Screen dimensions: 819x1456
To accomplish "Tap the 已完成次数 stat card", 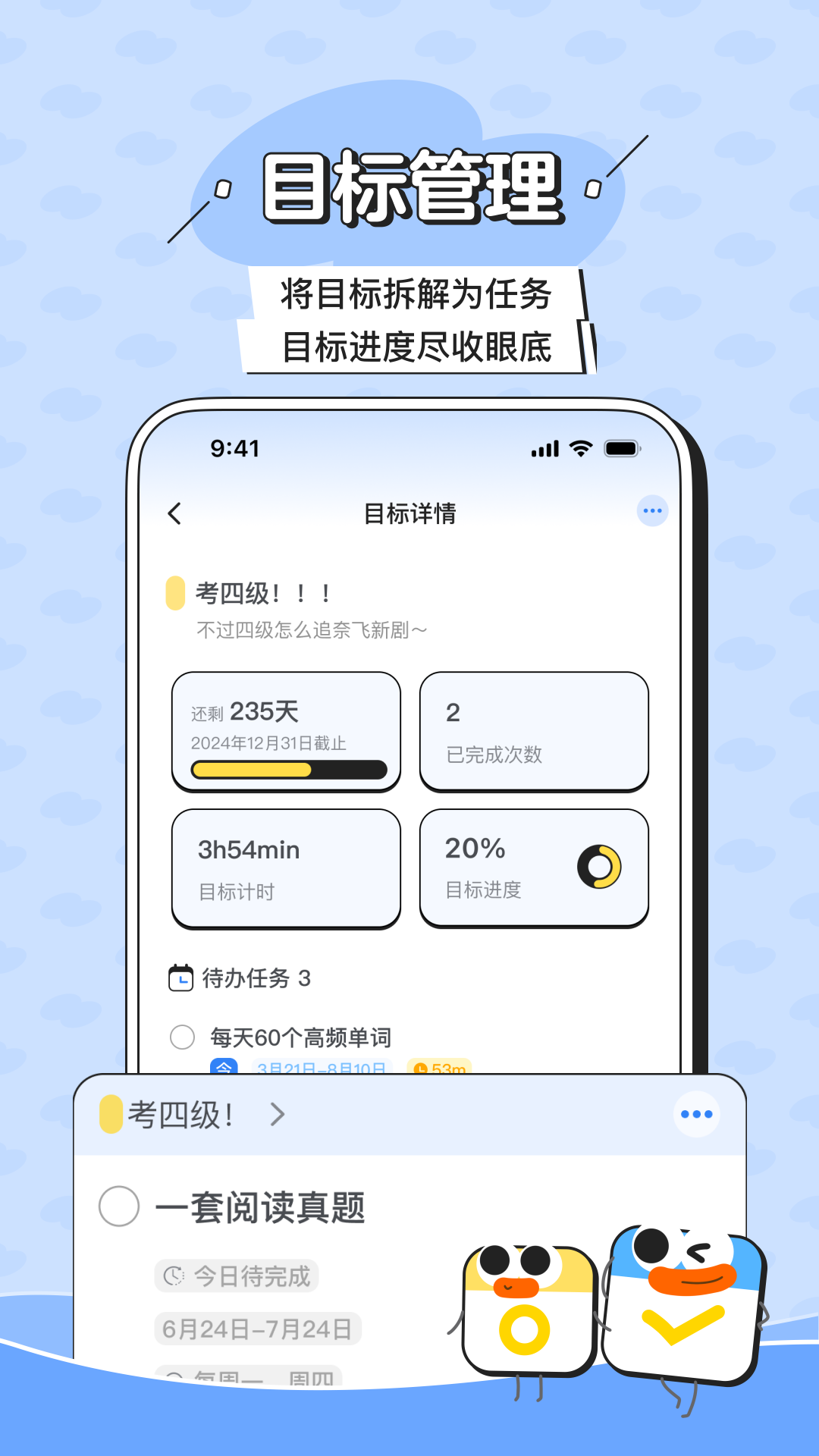I will point(534,730).
